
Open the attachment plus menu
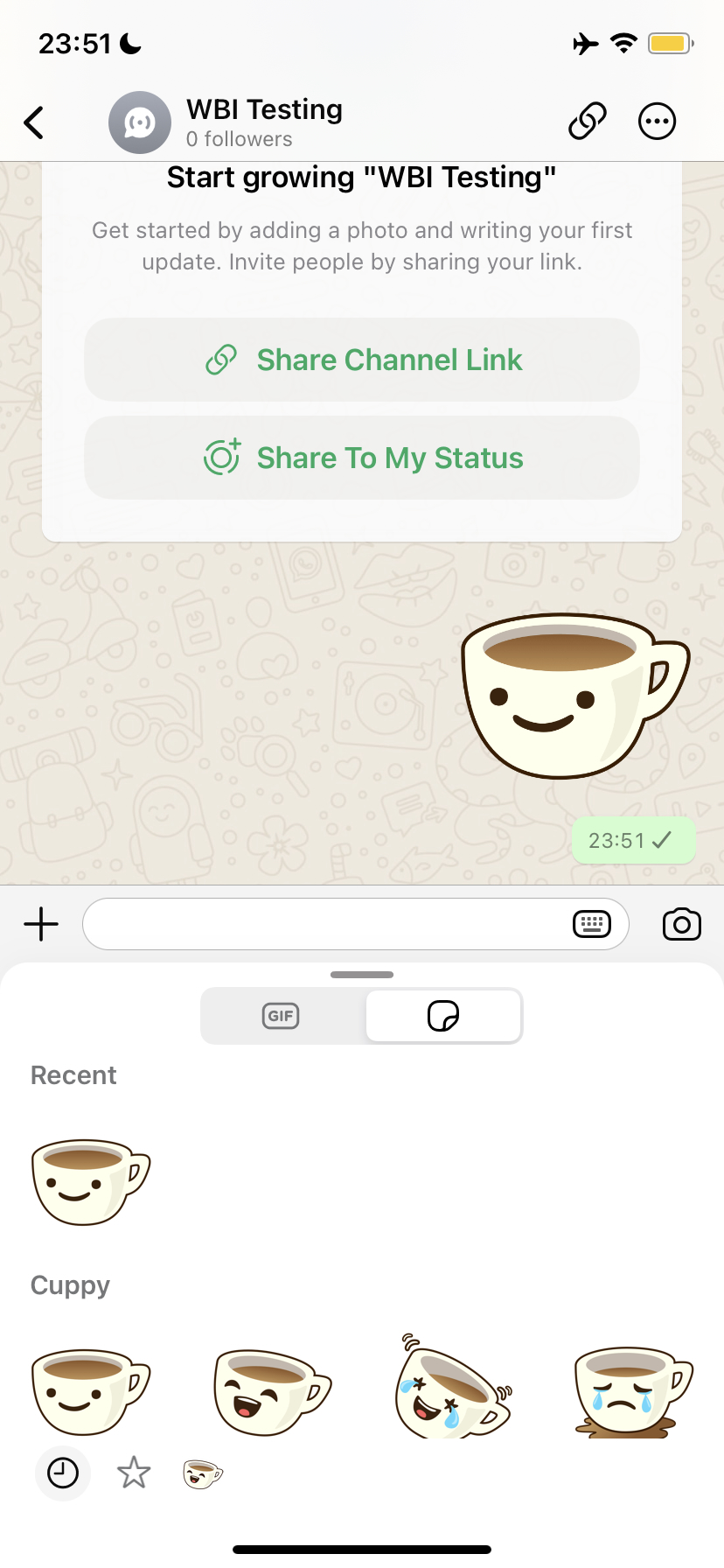click(41, 924)
